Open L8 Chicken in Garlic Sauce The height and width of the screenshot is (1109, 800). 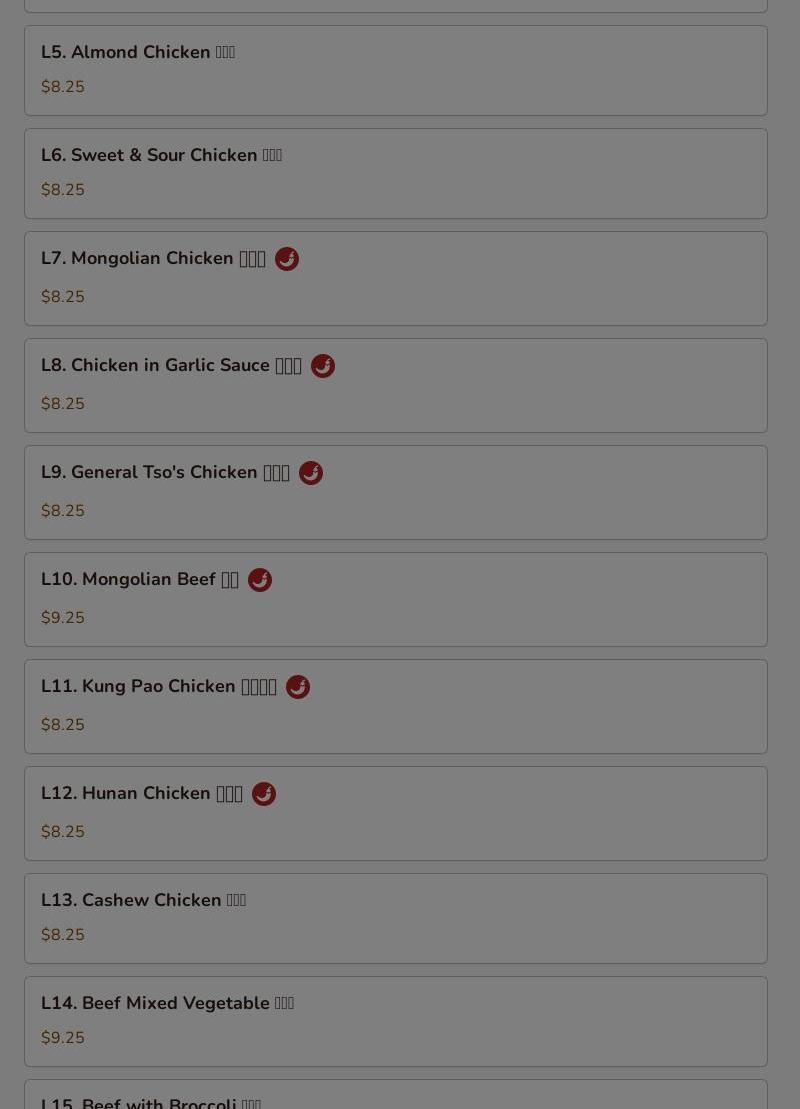click(395, 385)
